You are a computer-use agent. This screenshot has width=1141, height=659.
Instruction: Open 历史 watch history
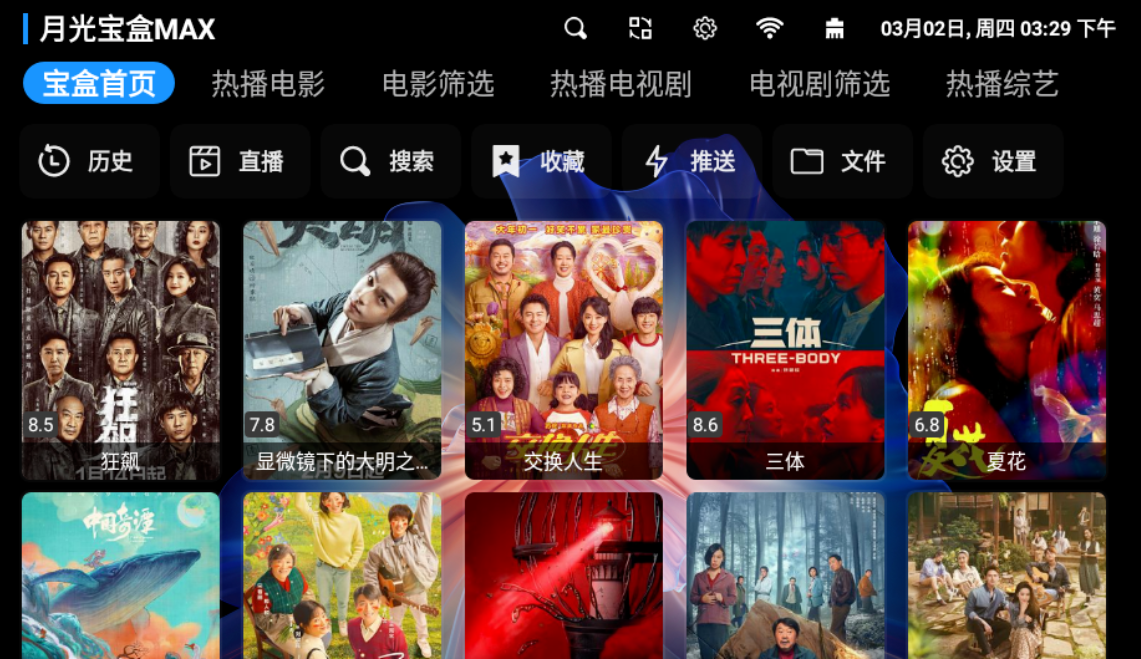point(88,161)
